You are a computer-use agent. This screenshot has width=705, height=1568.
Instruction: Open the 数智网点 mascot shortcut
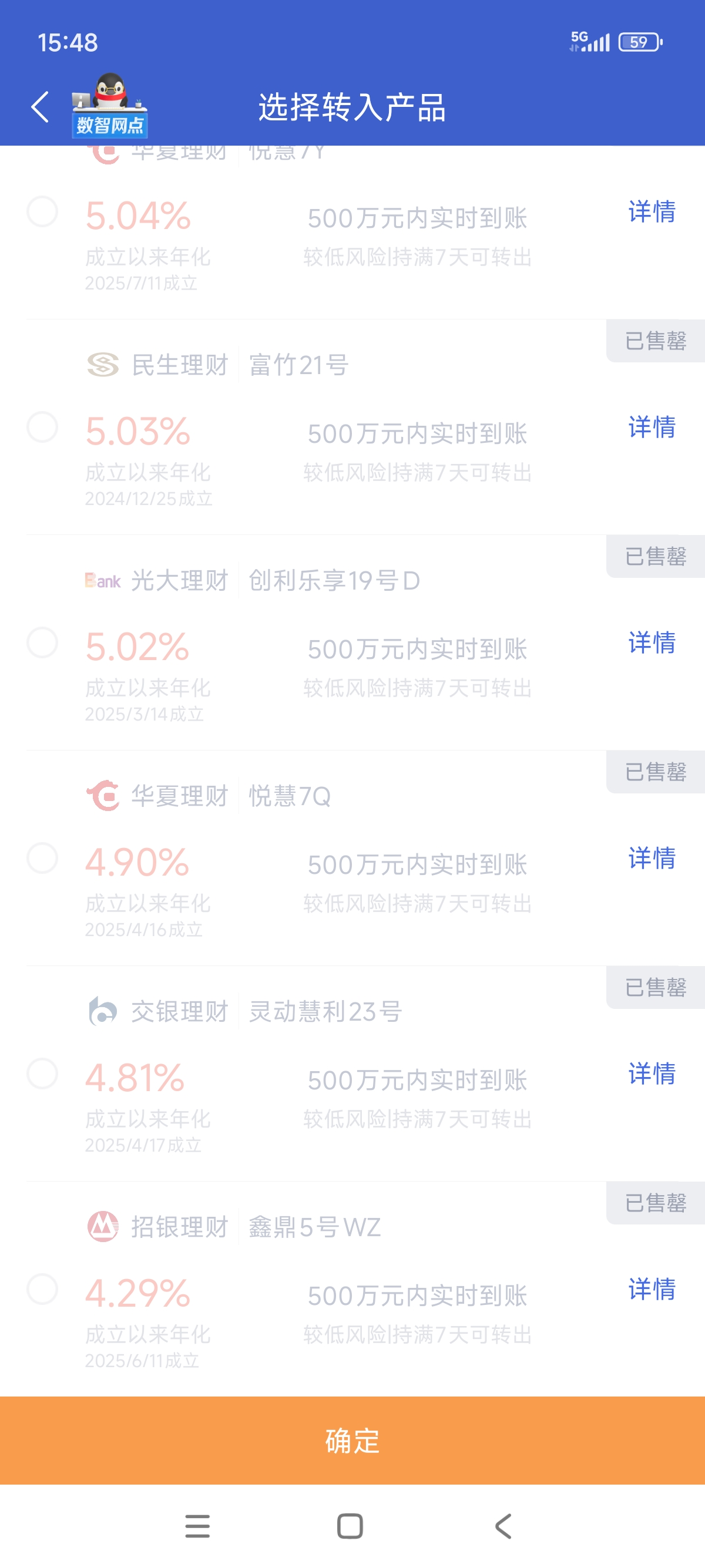coord(110,106)
